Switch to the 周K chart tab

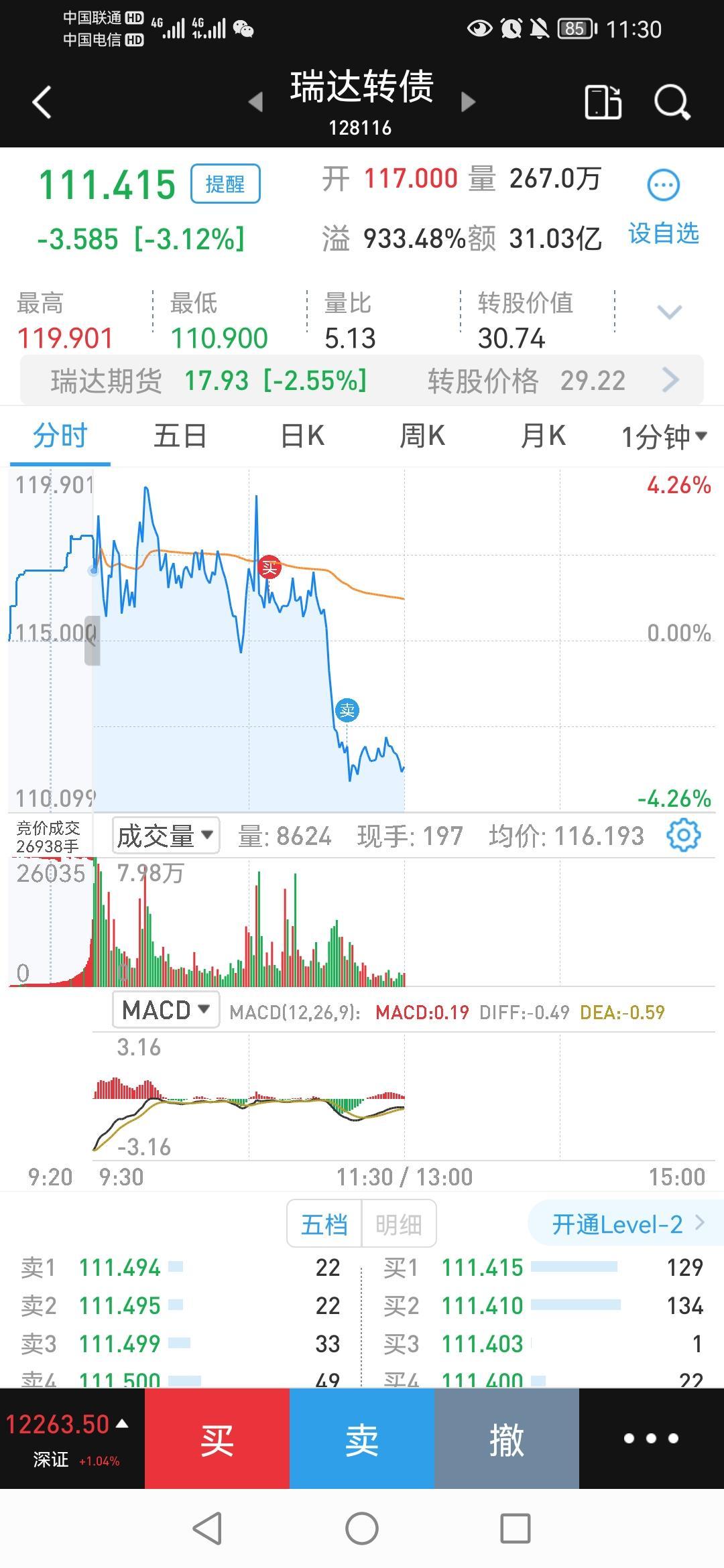[x=422, y=436]
